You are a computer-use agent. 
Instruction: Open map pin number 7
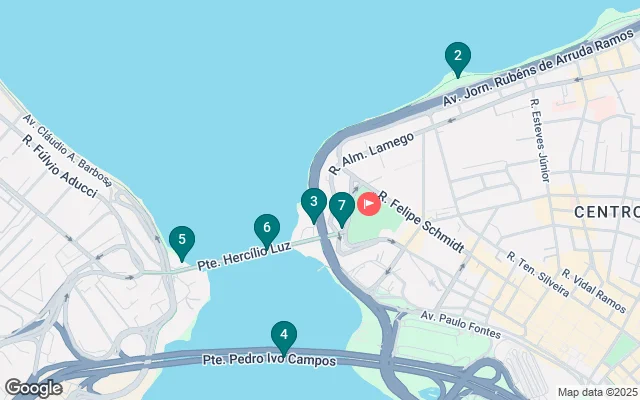(x=341, y=207)
